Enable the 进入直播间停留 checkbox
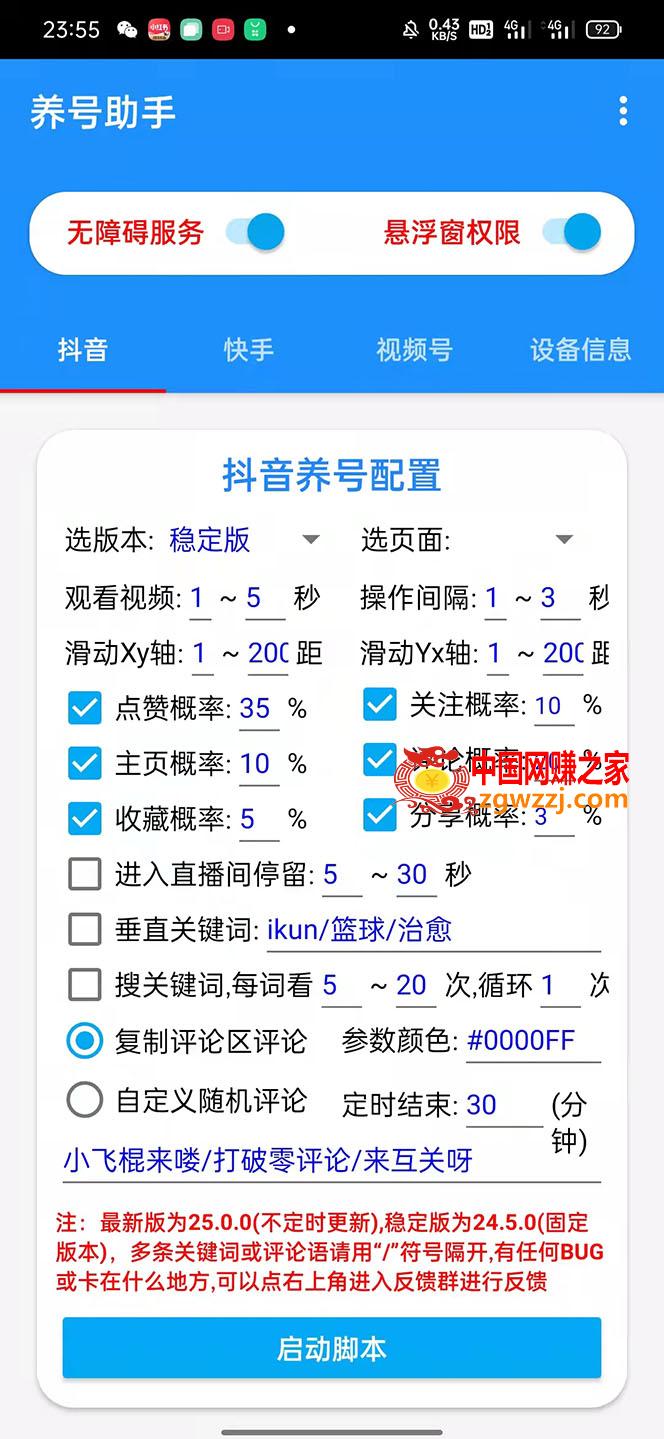Viewport: 664px width, 1439px height. 85,874
